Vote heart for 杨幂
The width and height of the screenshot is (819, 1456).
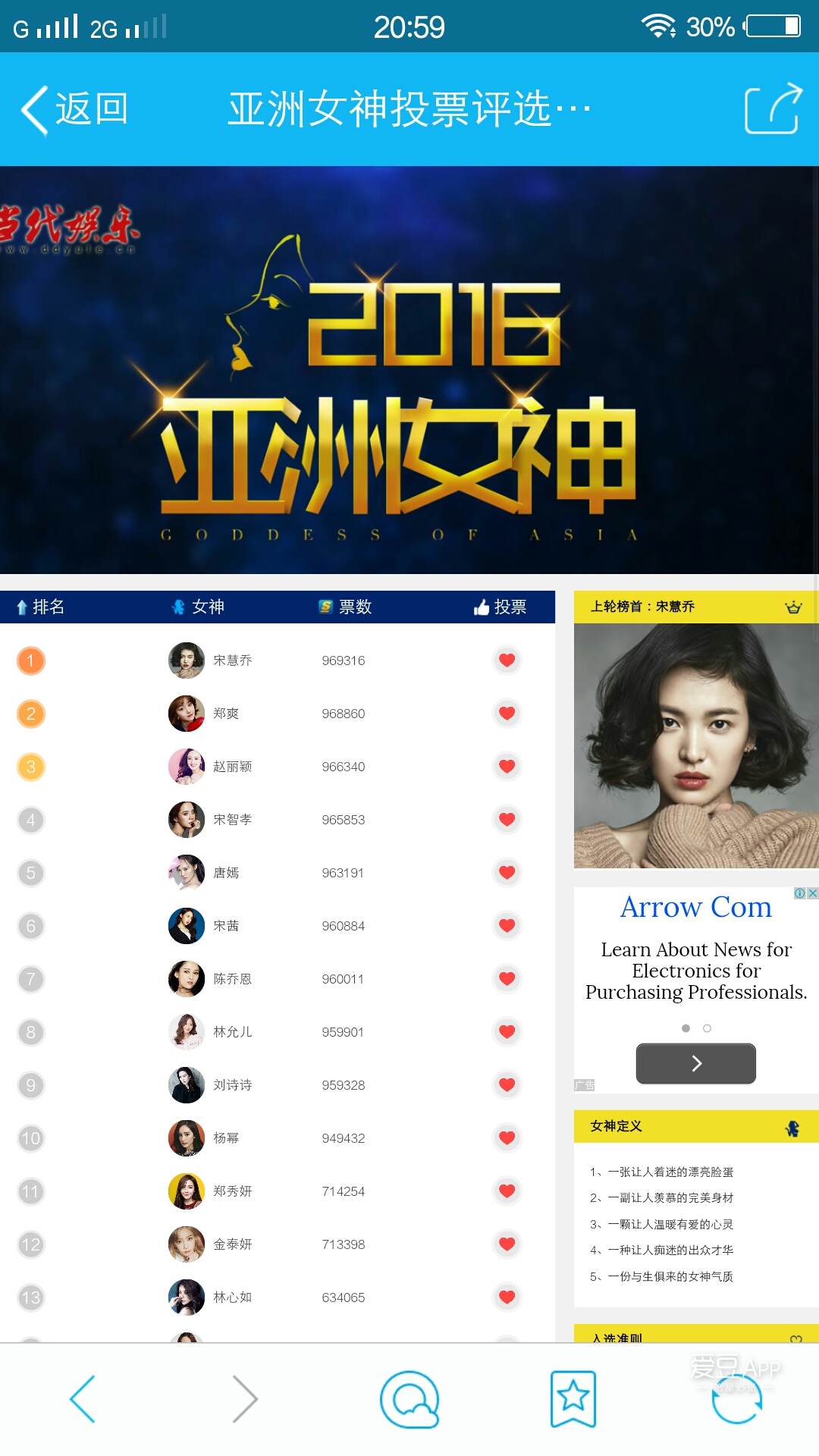507,1137
